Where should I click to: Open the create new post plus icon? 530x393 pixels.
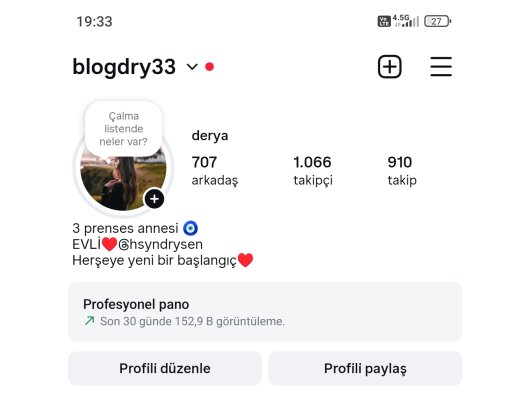(389, 67)
